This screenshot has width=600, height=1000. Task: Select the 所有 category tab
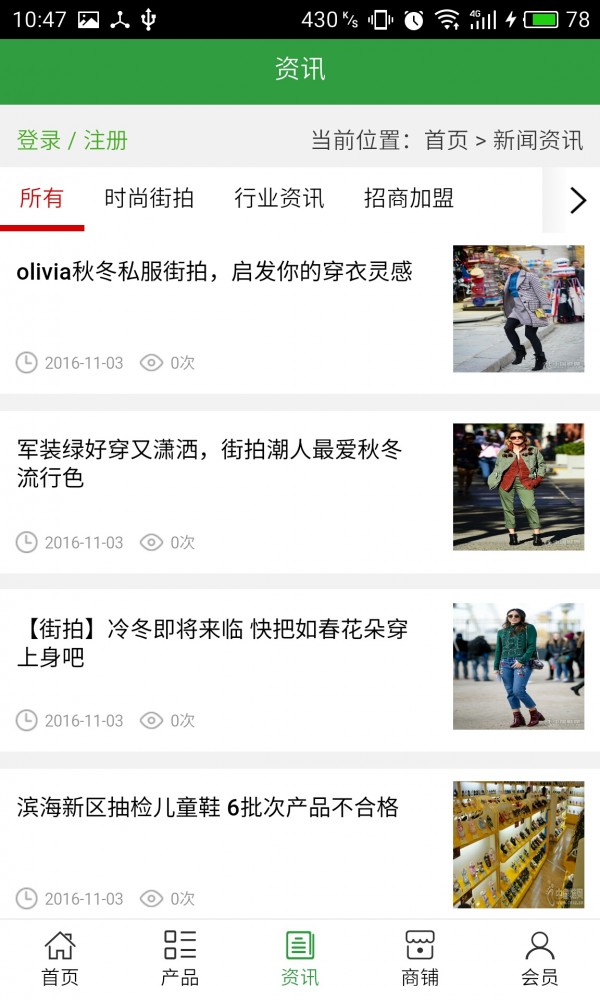click(x=41, y=198)
